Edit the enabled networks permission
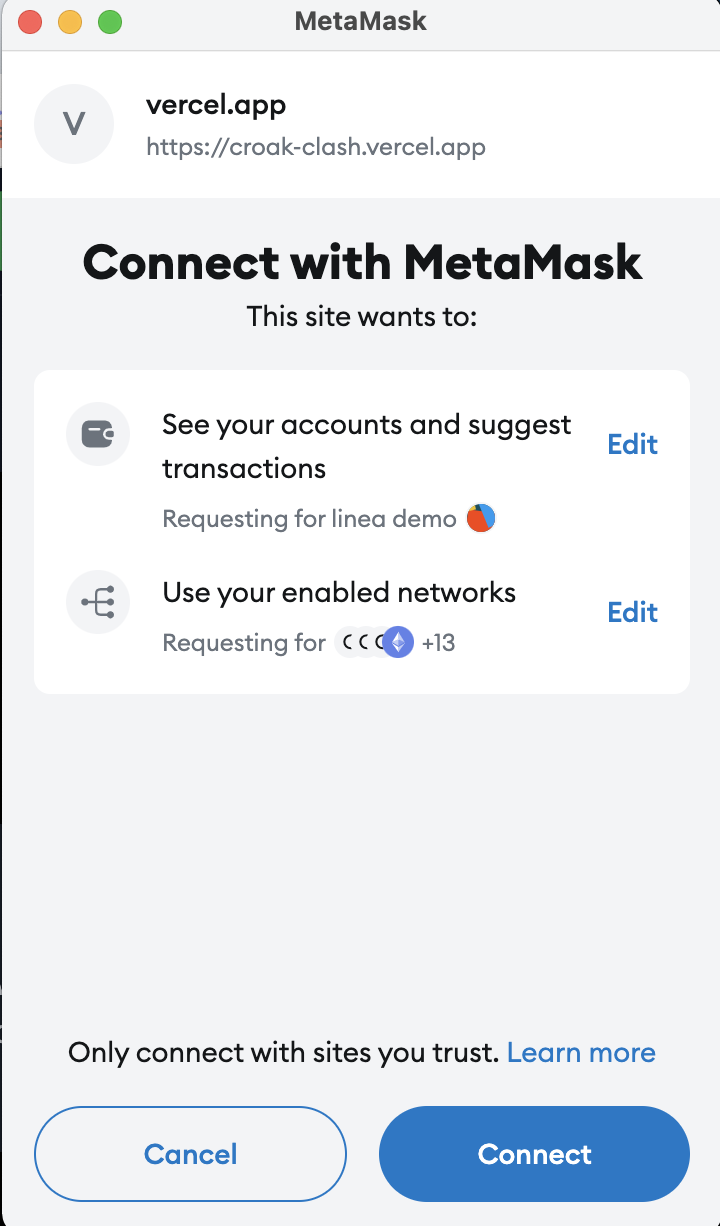 [632, 612]
